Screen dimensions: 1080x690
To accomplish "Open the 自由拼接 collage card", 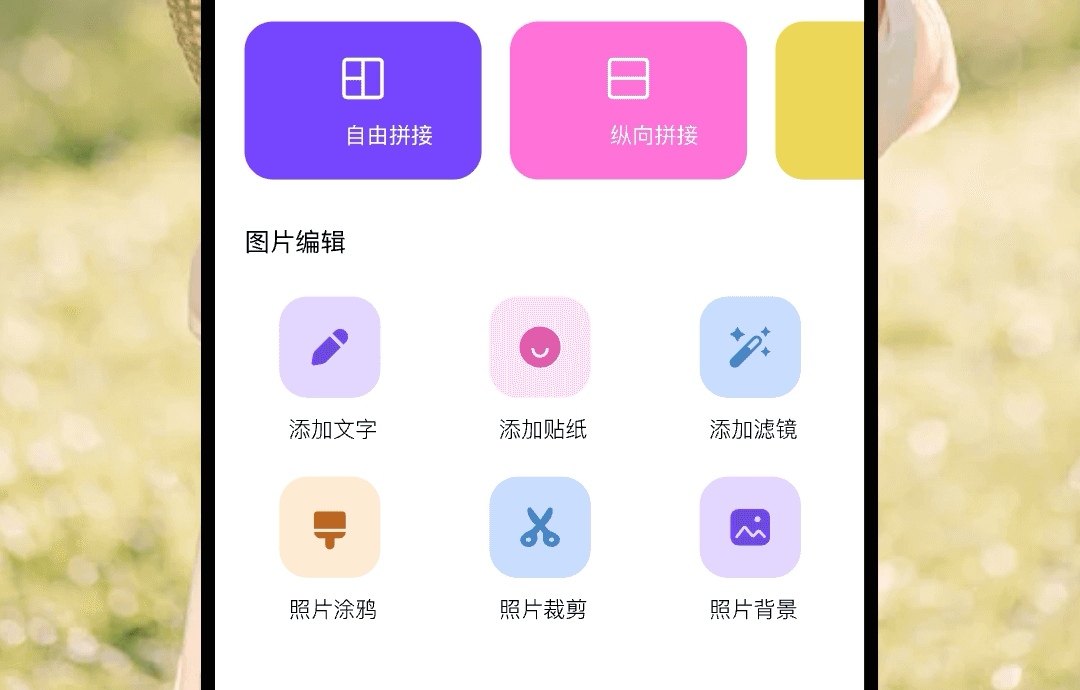I will point(363,101).
